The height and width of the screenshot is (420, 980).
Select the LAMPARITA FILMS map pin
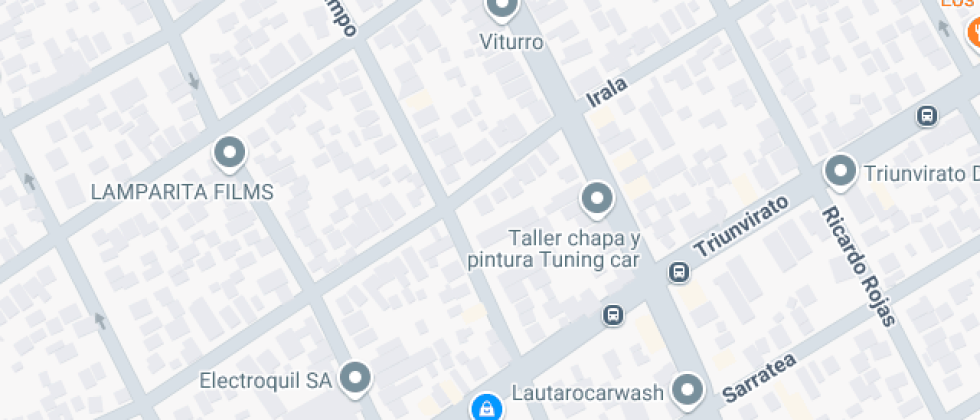[x=230, y=154]
